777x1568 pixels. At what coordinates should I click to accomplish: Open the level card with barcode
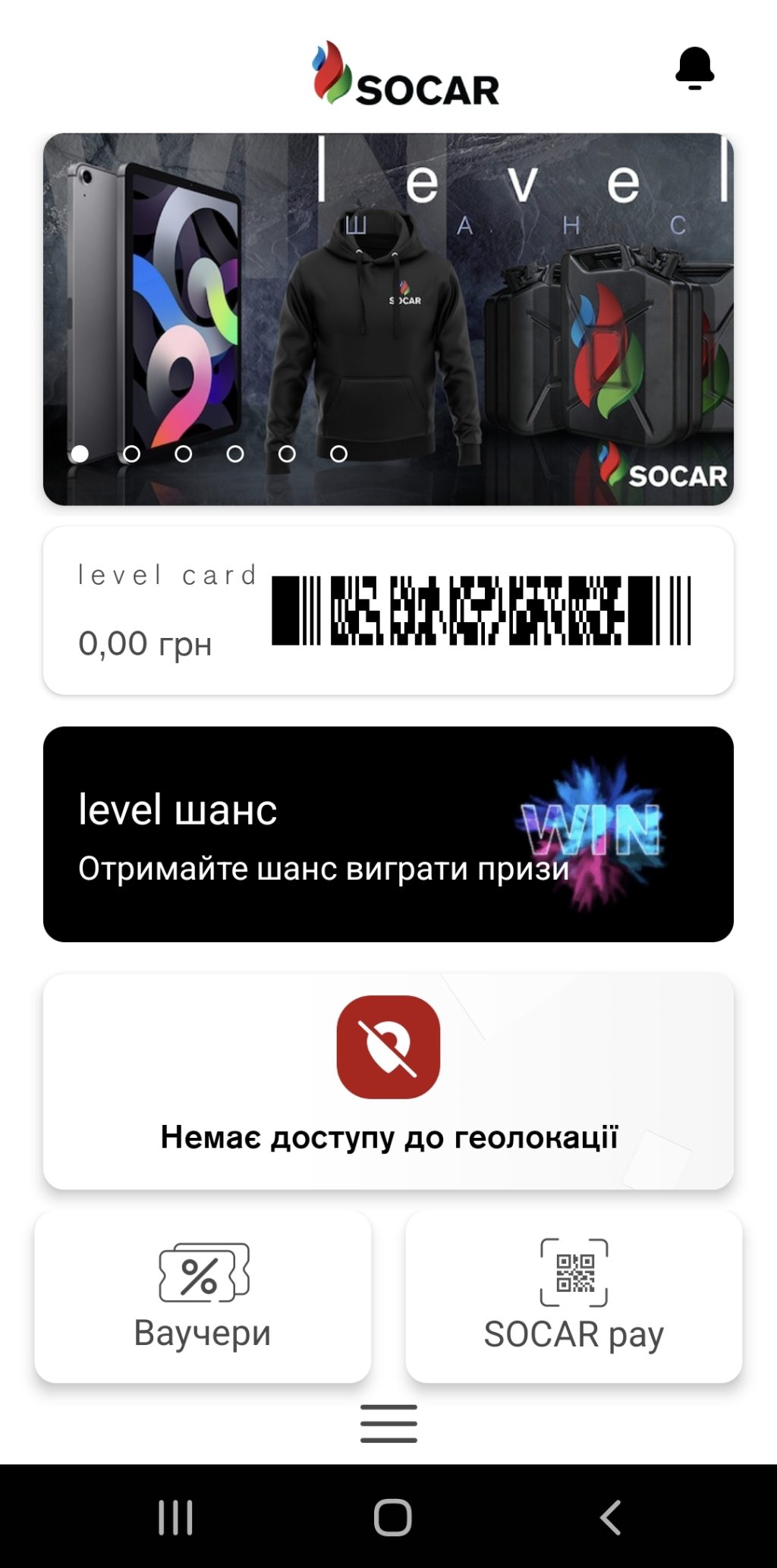click(388, 611)
